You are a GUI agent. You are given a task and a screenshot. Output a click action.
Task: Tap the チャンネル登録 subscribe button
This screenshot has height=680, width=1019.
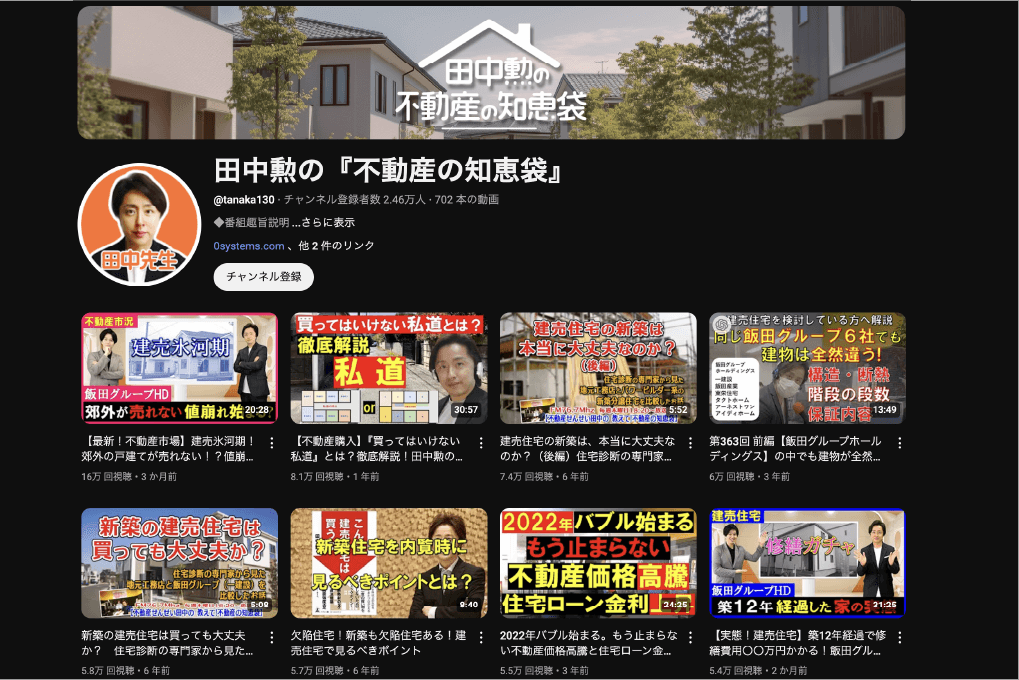(x=263, y=277)
